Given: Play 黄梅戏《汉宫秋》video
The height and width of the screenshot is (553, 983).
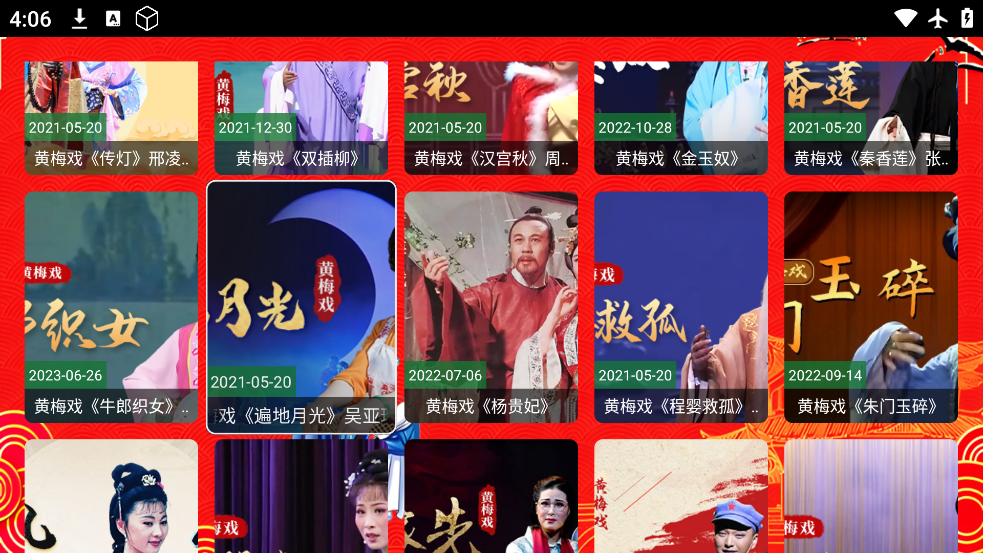Looking at the screenshot, I should pyautogui.click(x=491, y=117).
